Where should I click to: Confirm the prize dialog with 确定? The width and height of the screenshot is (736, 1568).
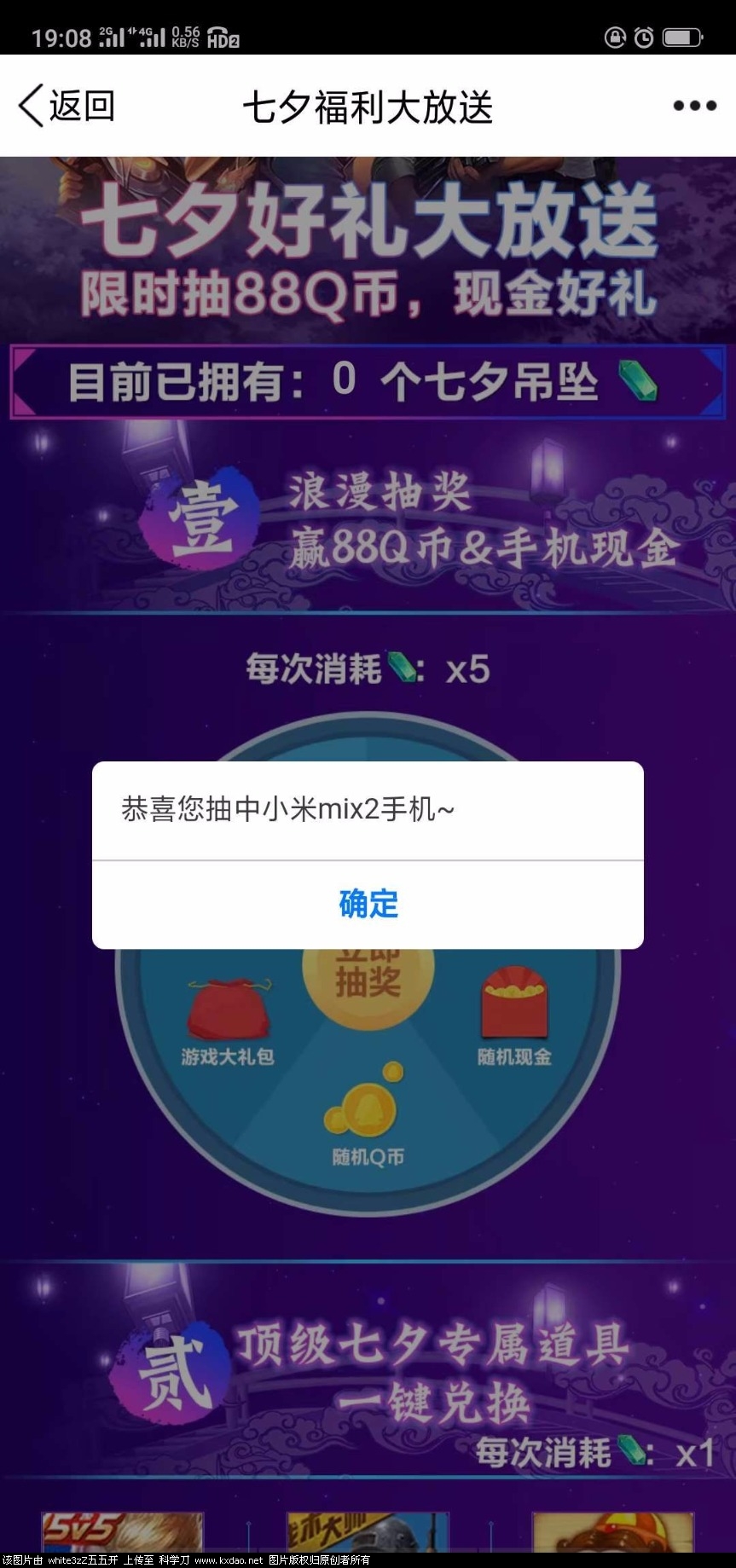pyautogui.click(x=368, y=904)
